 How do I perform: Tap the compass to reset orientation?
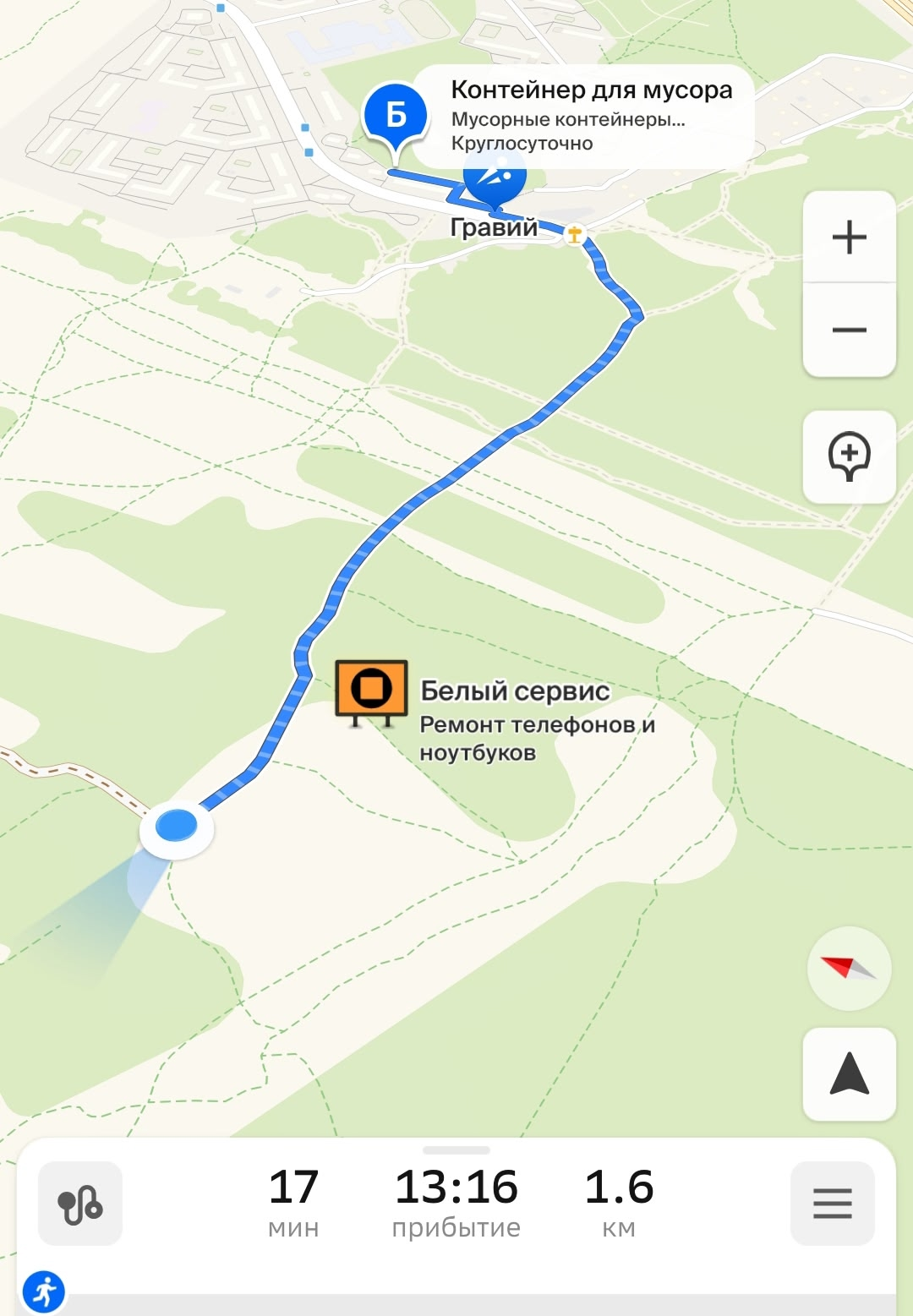pyautogui.click(x=849, y=969)
